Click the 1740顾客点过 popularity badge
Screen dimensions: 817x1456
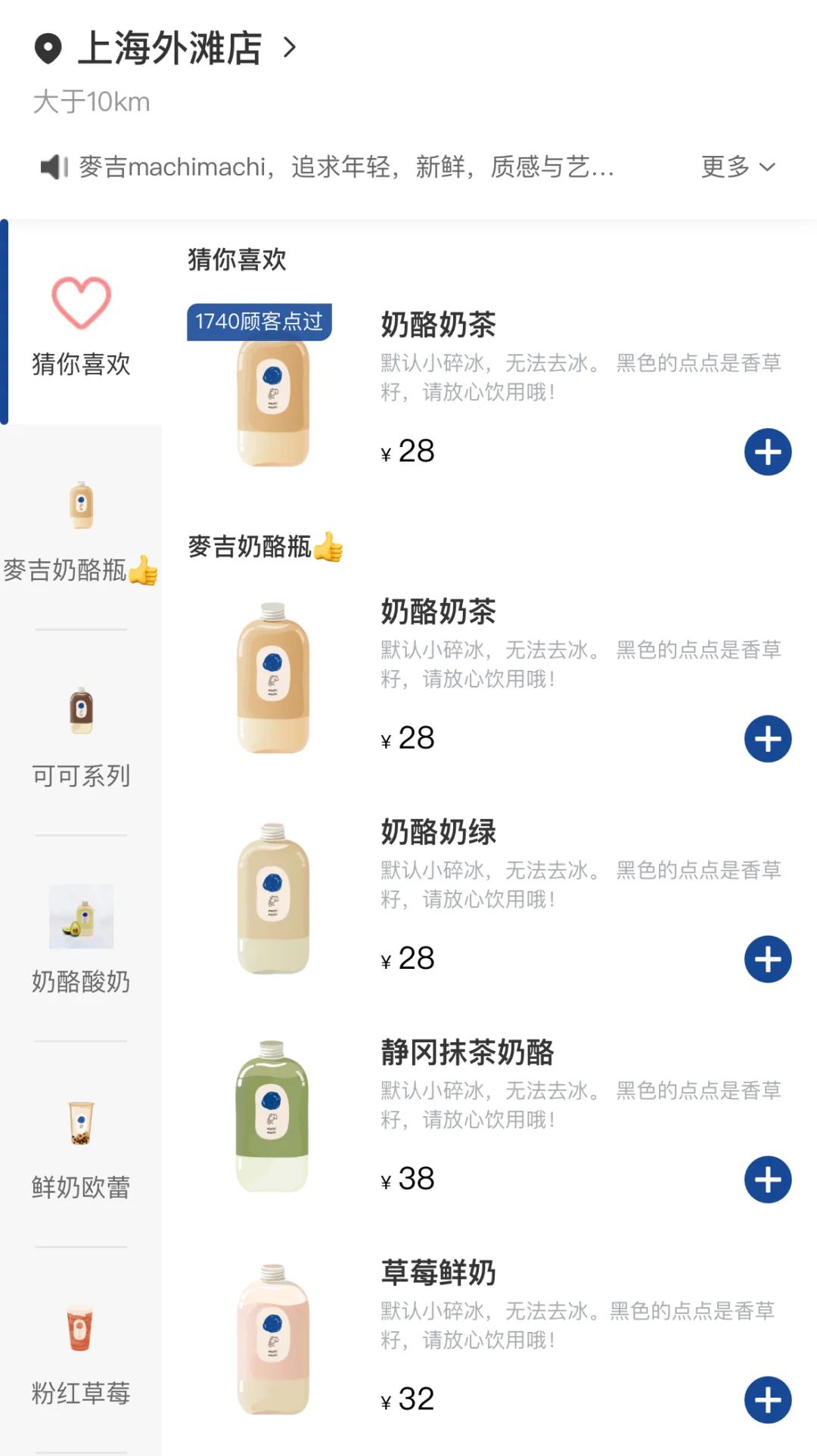pos(260,321)
